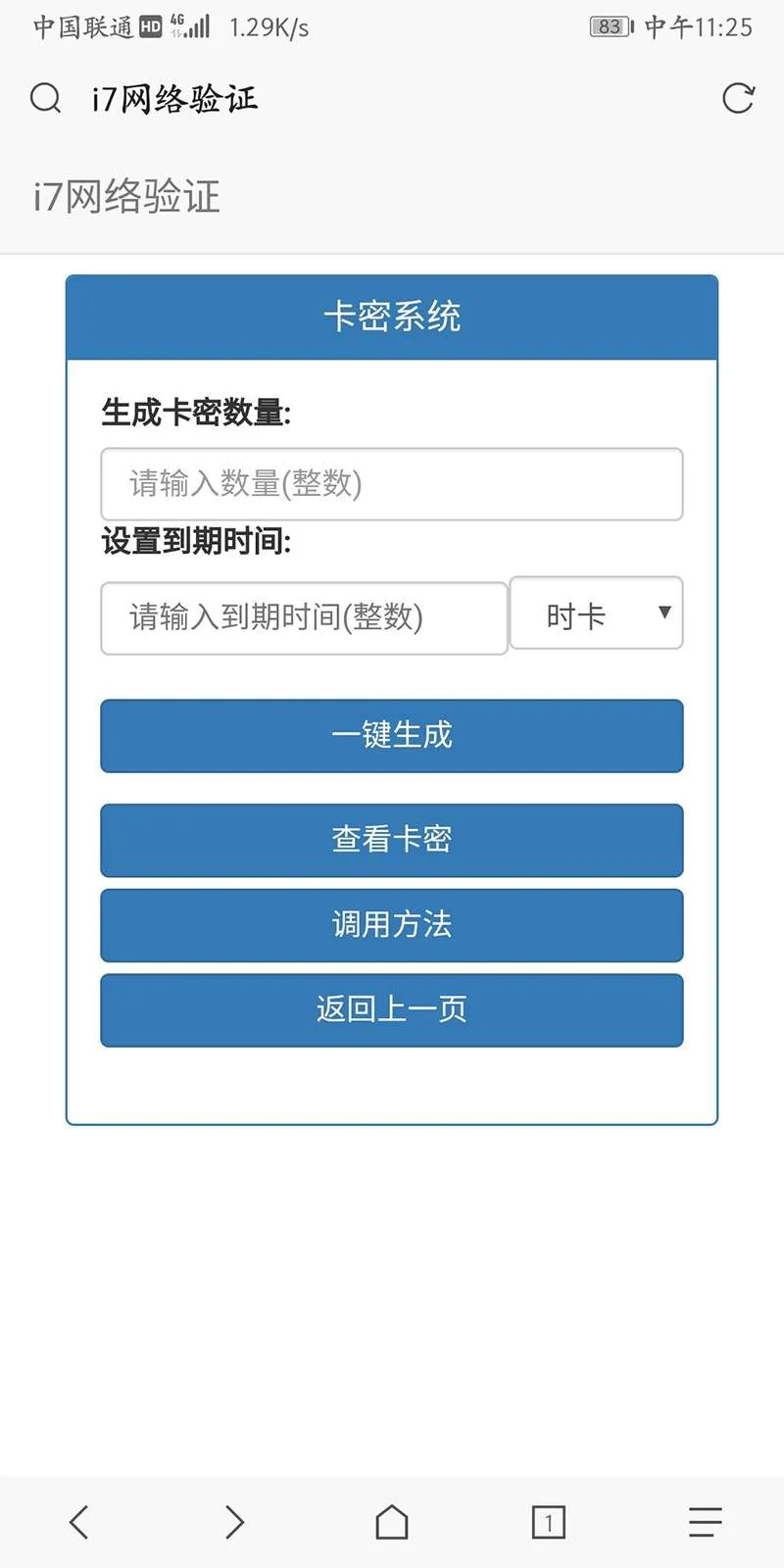Focus the 请输入数量(整数) quantity field
784x1568 pixels.
click(x=391, y=484)
